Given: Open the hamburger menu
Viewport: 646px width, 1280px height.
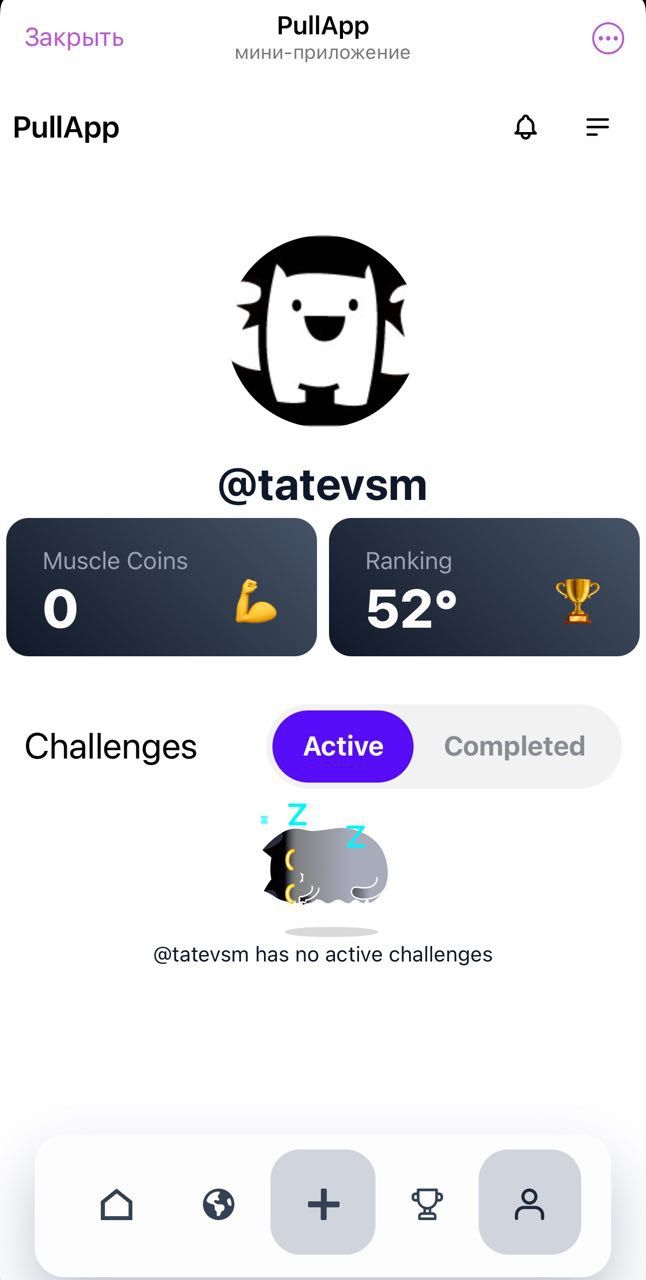Looking at the screenshot, I should point(597,127).
